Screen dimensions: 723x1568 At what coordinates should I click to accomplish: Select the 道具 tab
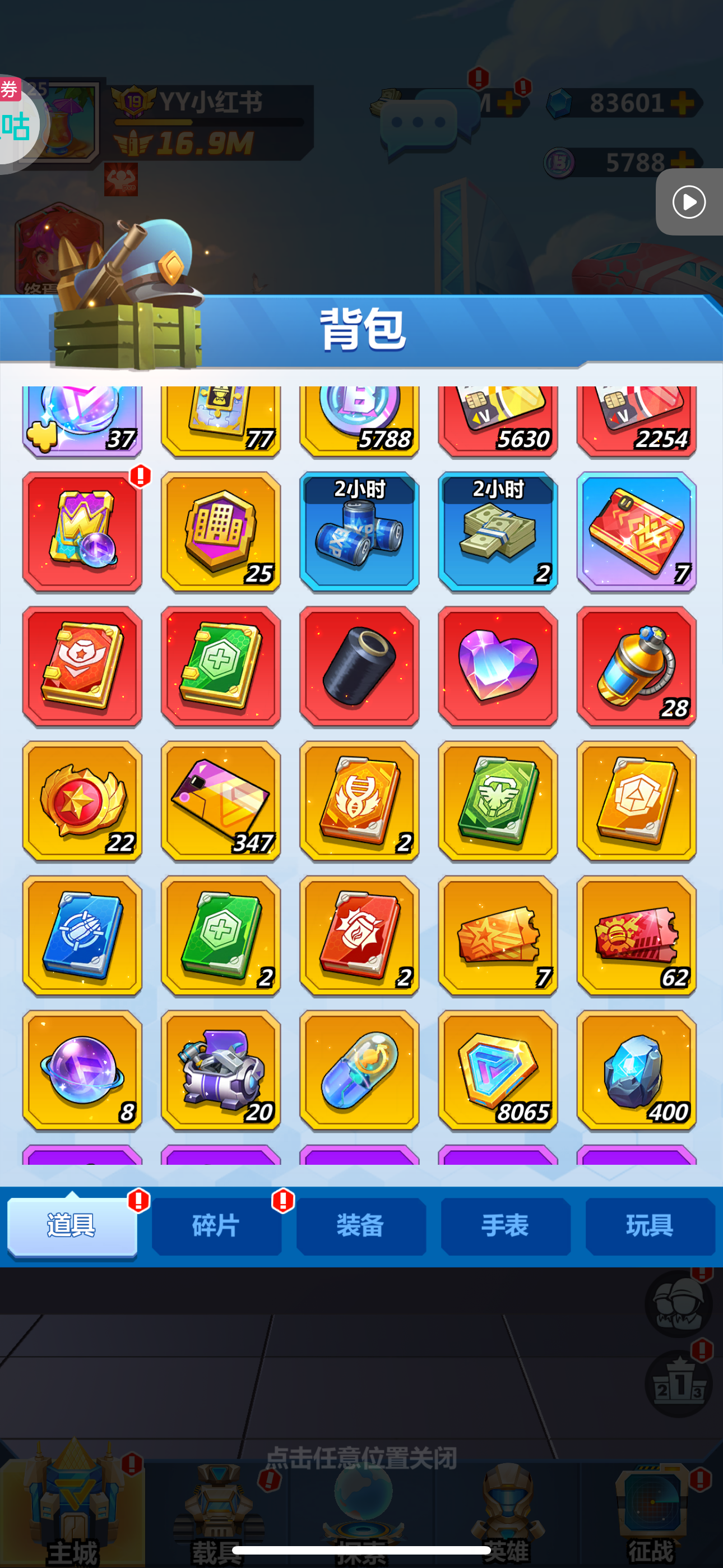[72, 1226]
